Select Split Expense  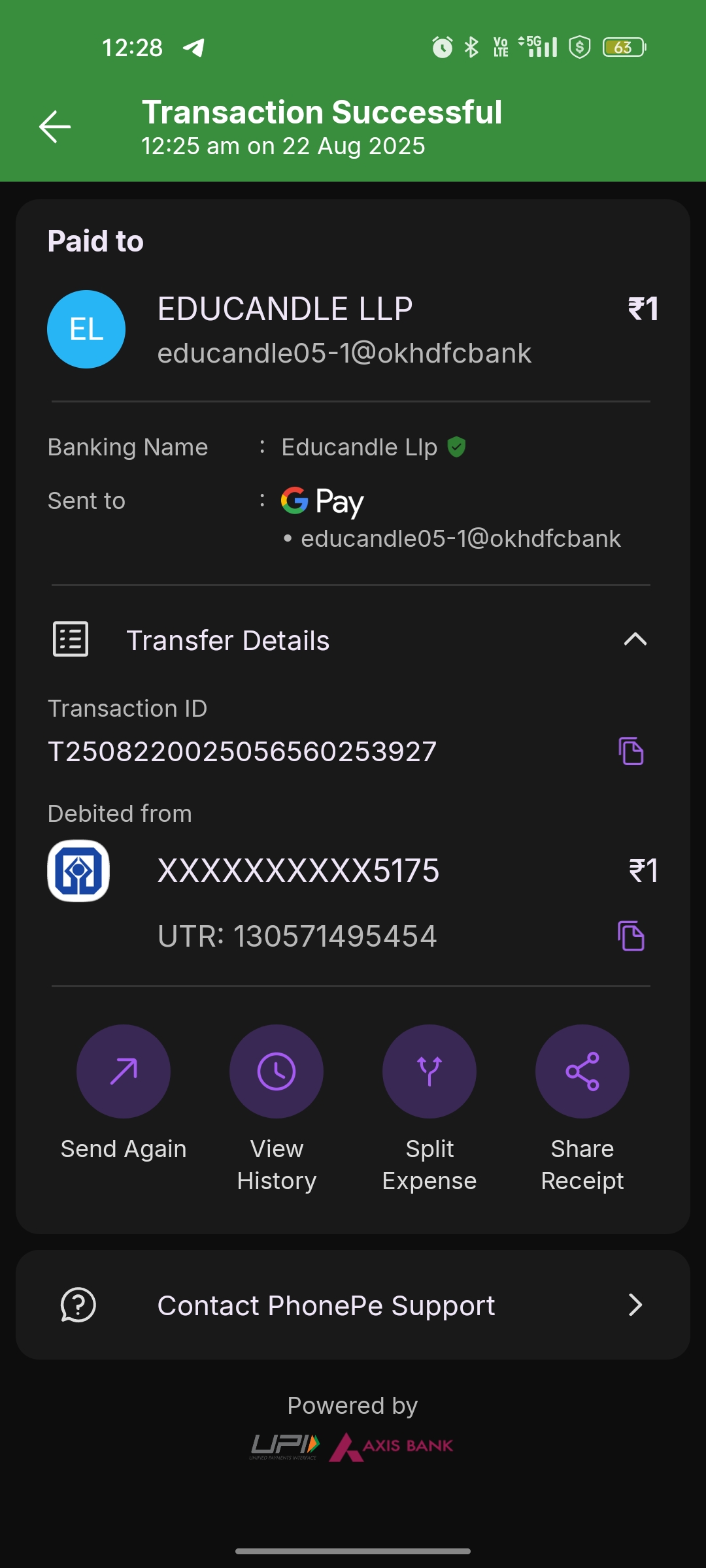click(x=429, y=1071)
